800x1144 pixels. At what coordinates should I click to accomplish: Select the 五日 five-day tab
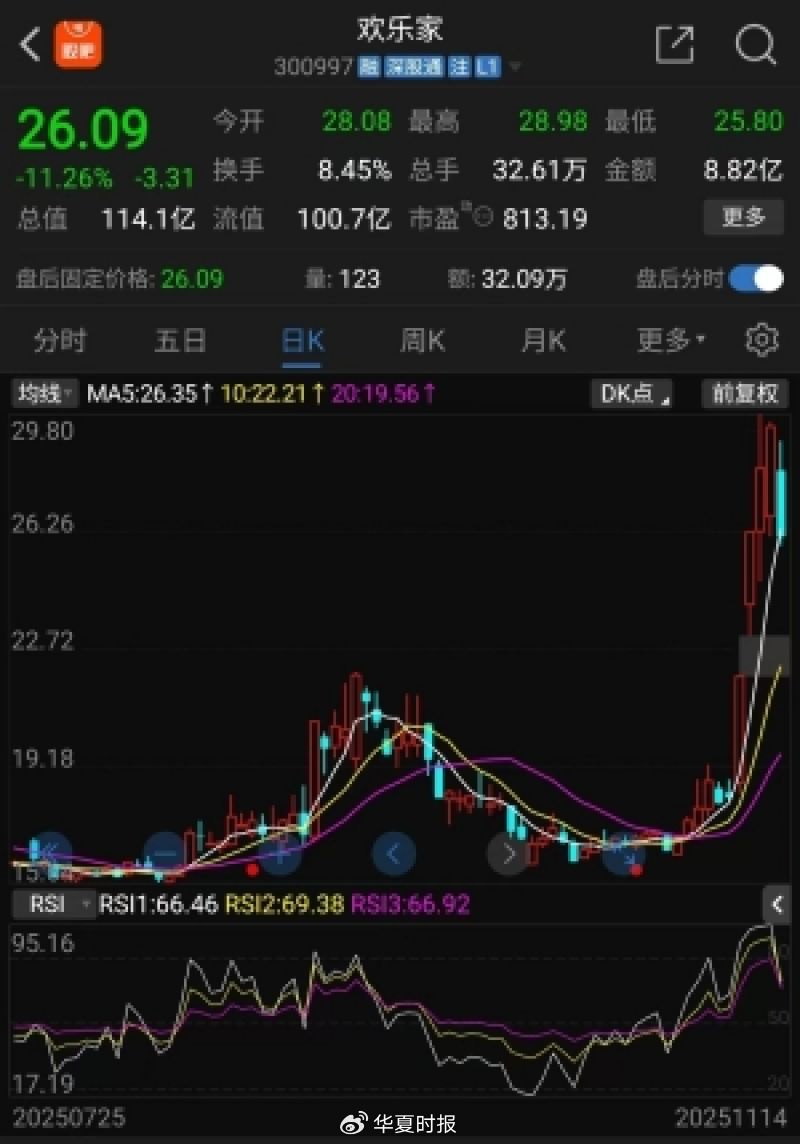pyautogui.click(x=180, y=340)
